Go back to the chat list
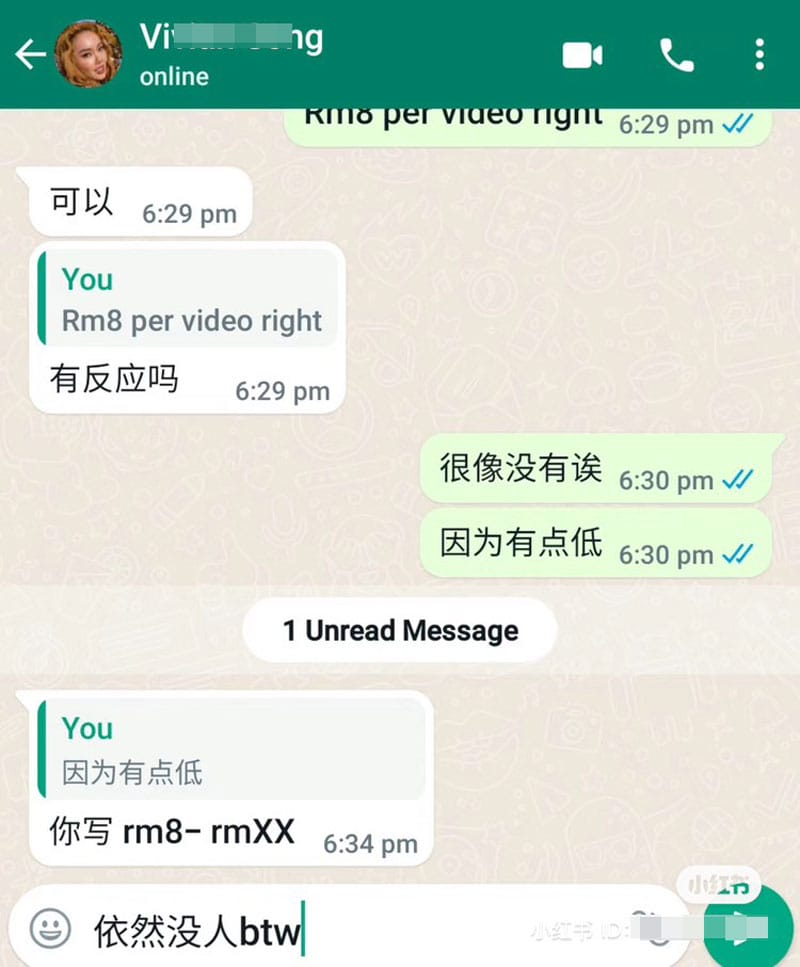Viewport: 800px width, 967px height. (x=28, y=54)
